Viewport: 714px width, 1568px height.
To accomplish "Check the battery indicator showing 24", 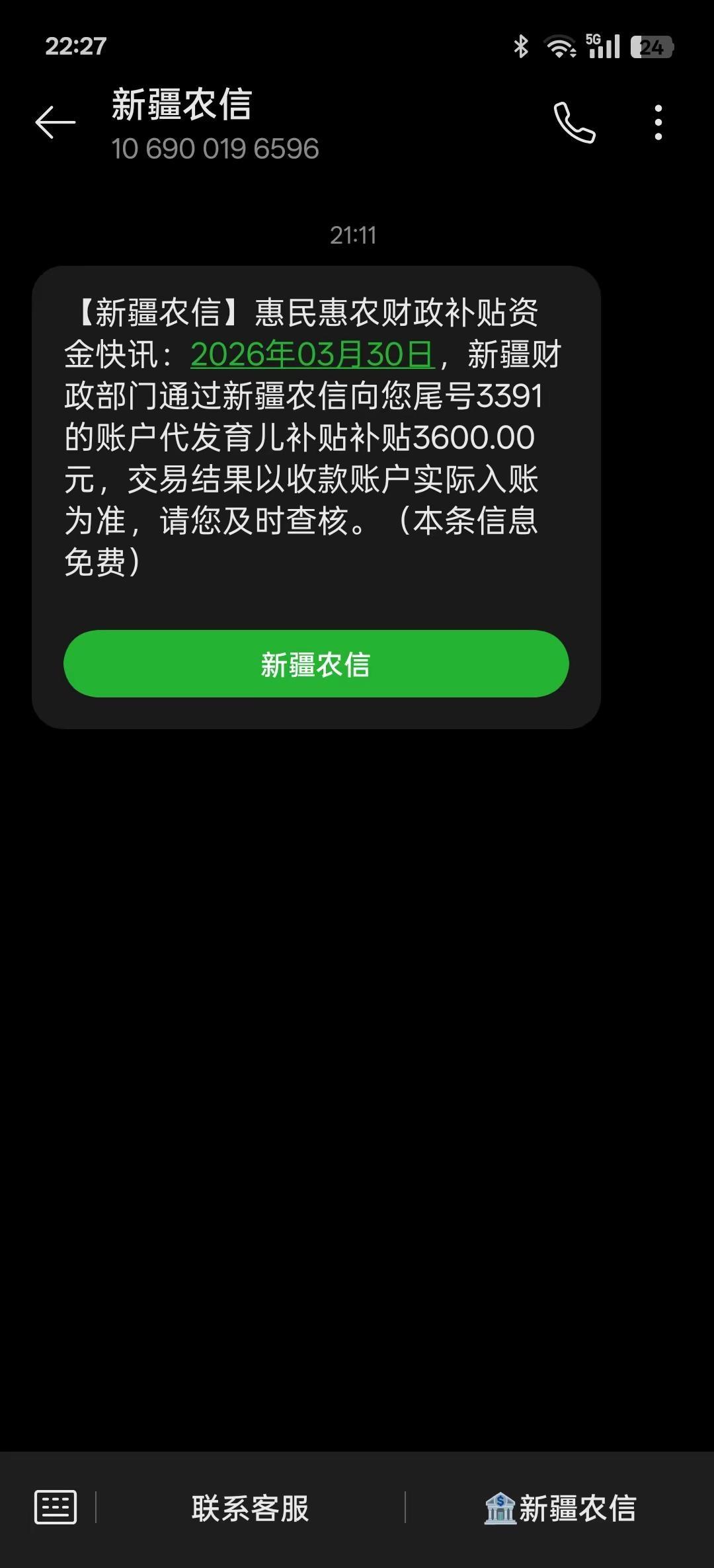I will (x=651, y=46).
